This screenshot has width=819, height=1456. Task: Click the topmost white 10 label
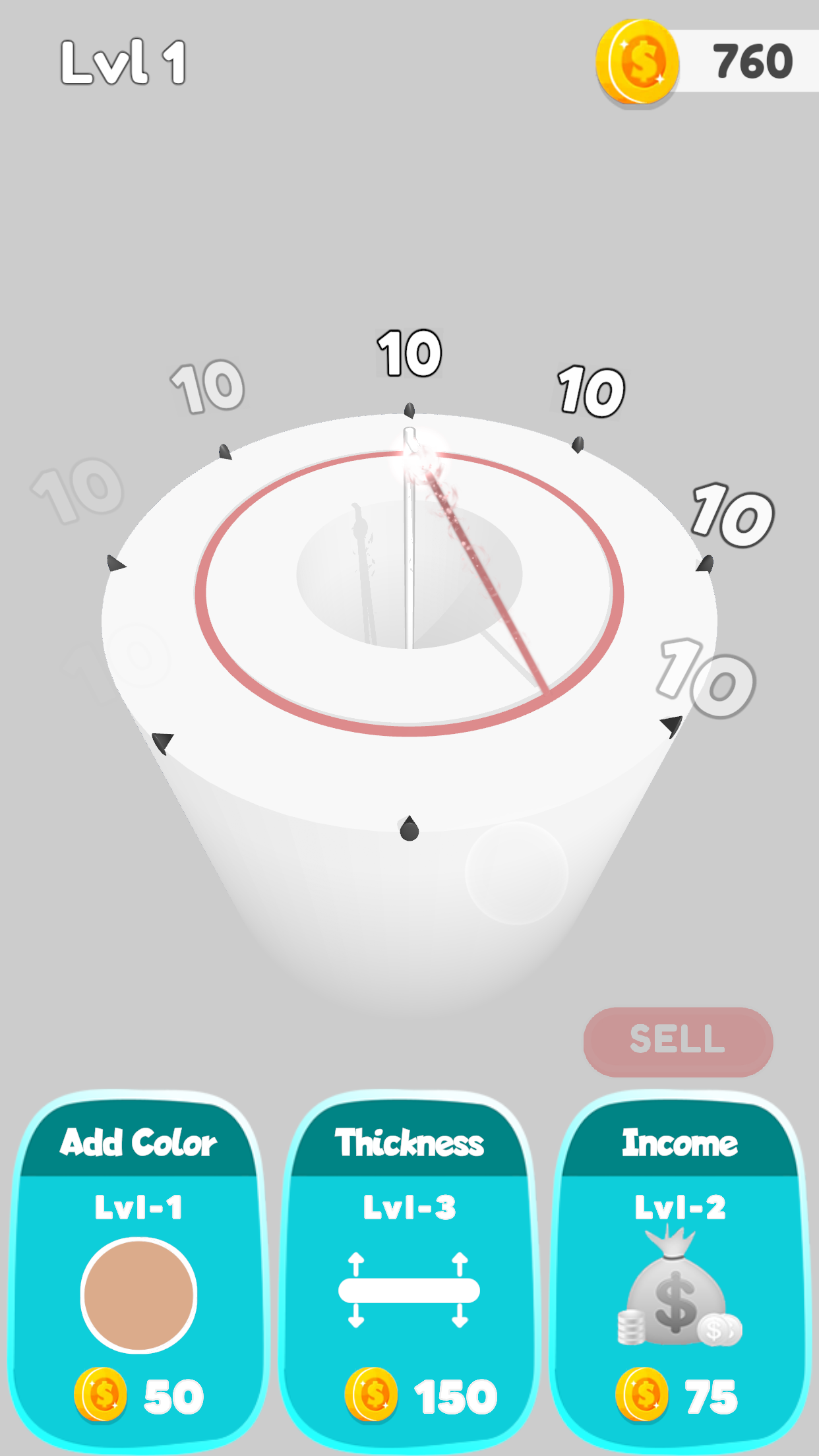click(x=410, y=353)
